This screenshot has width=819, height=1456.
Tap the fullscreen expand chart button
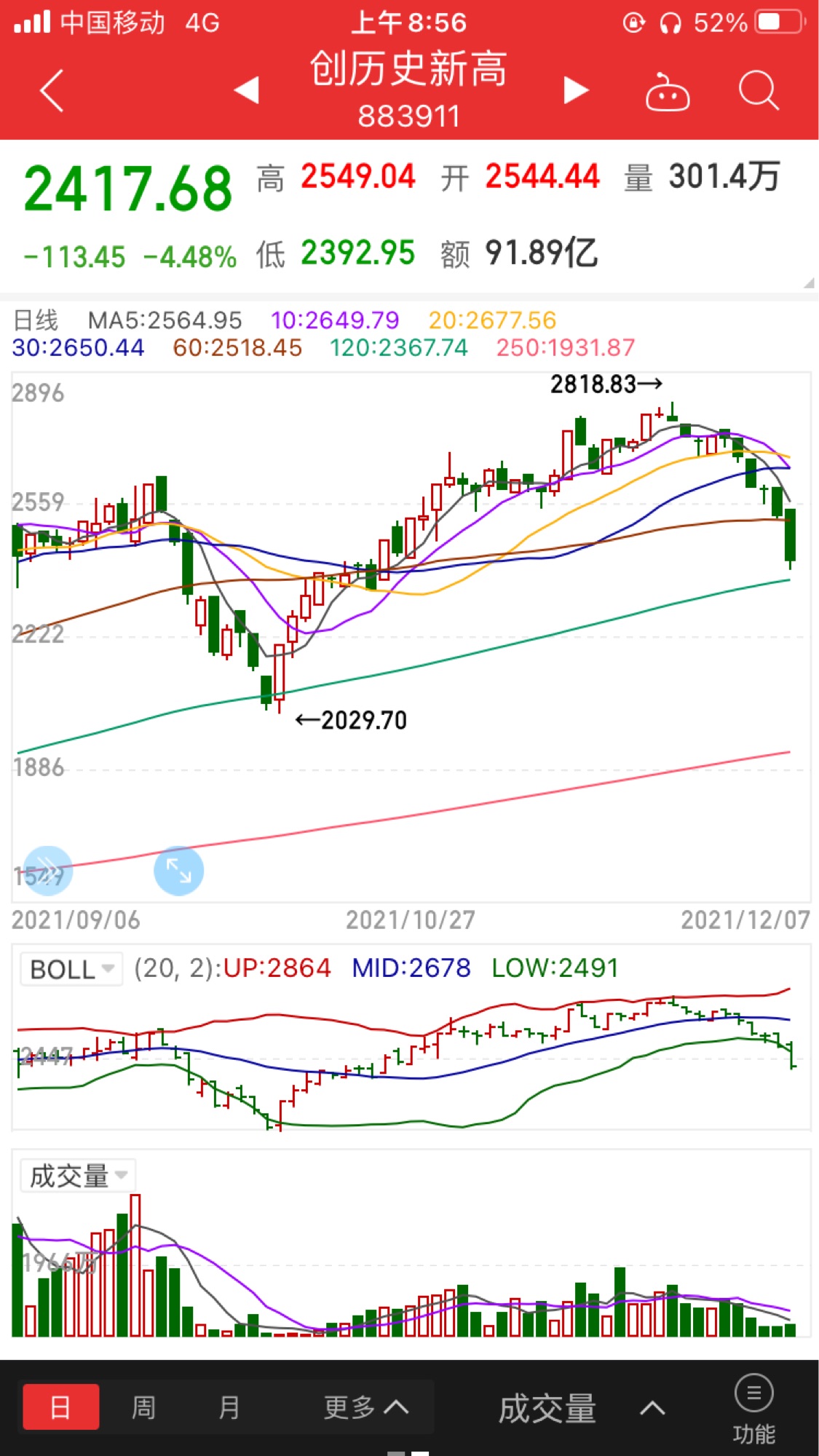(x=178, y=871)
